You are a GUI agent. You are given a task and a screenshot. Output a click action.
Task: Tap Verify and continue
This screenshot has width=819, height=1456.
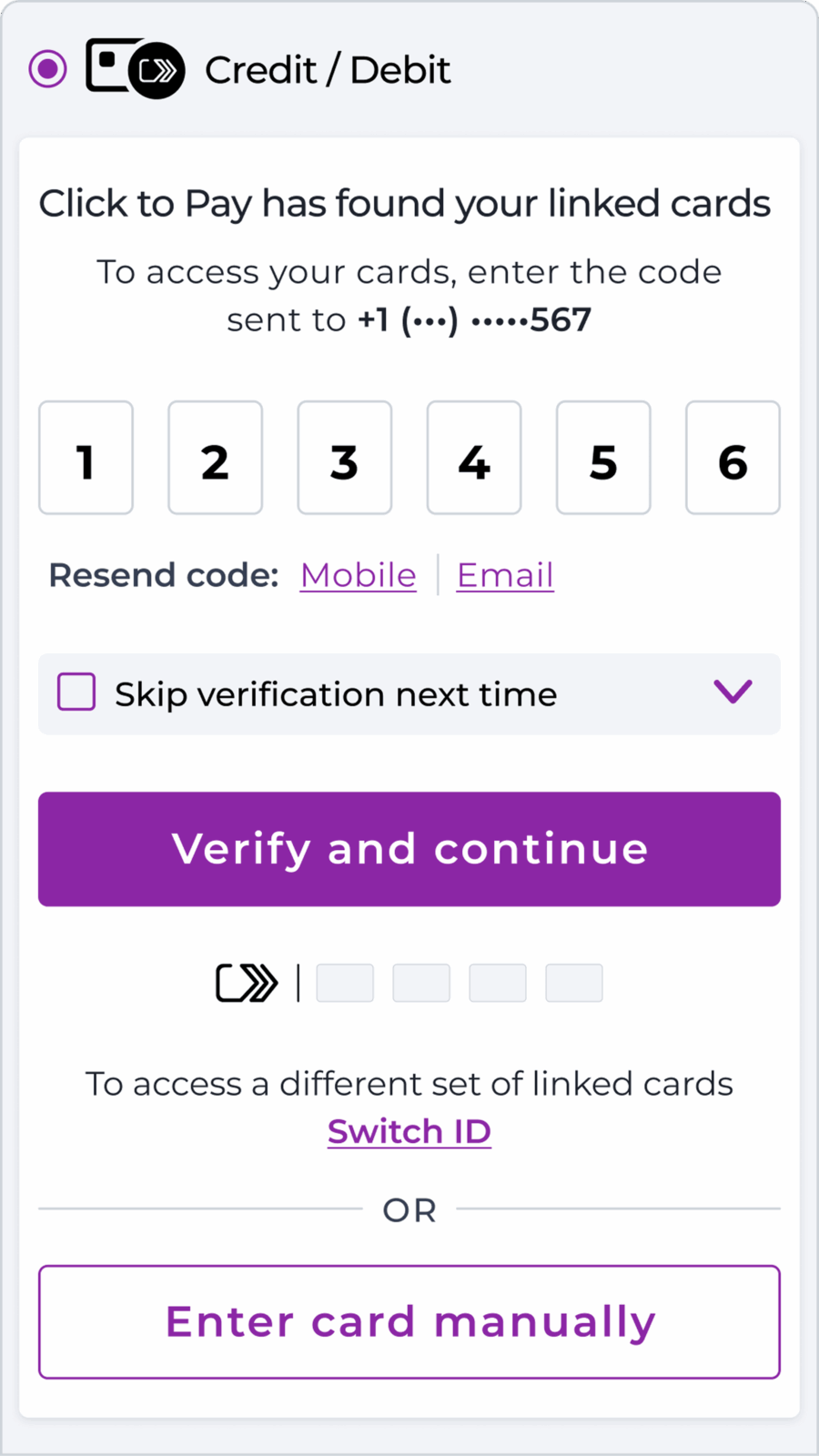[x=409, y=849]
